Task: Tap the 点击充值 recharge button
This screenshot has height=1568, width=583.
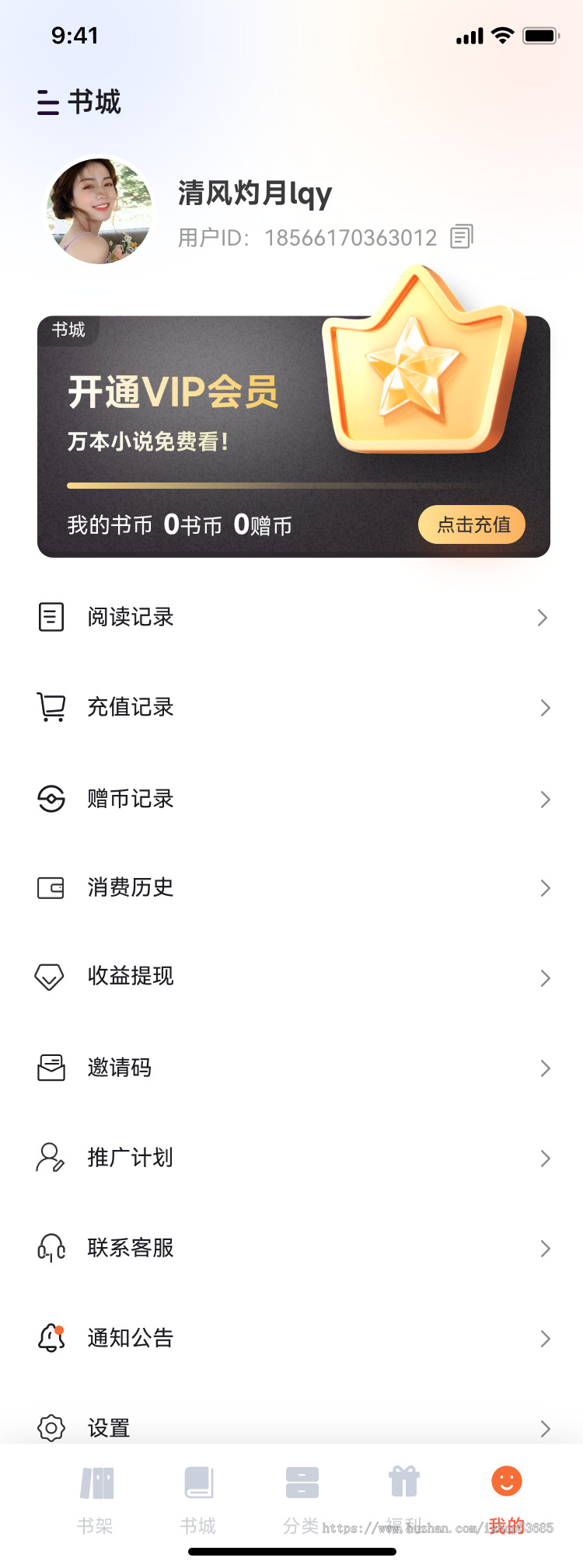Action: click(471, 524)
